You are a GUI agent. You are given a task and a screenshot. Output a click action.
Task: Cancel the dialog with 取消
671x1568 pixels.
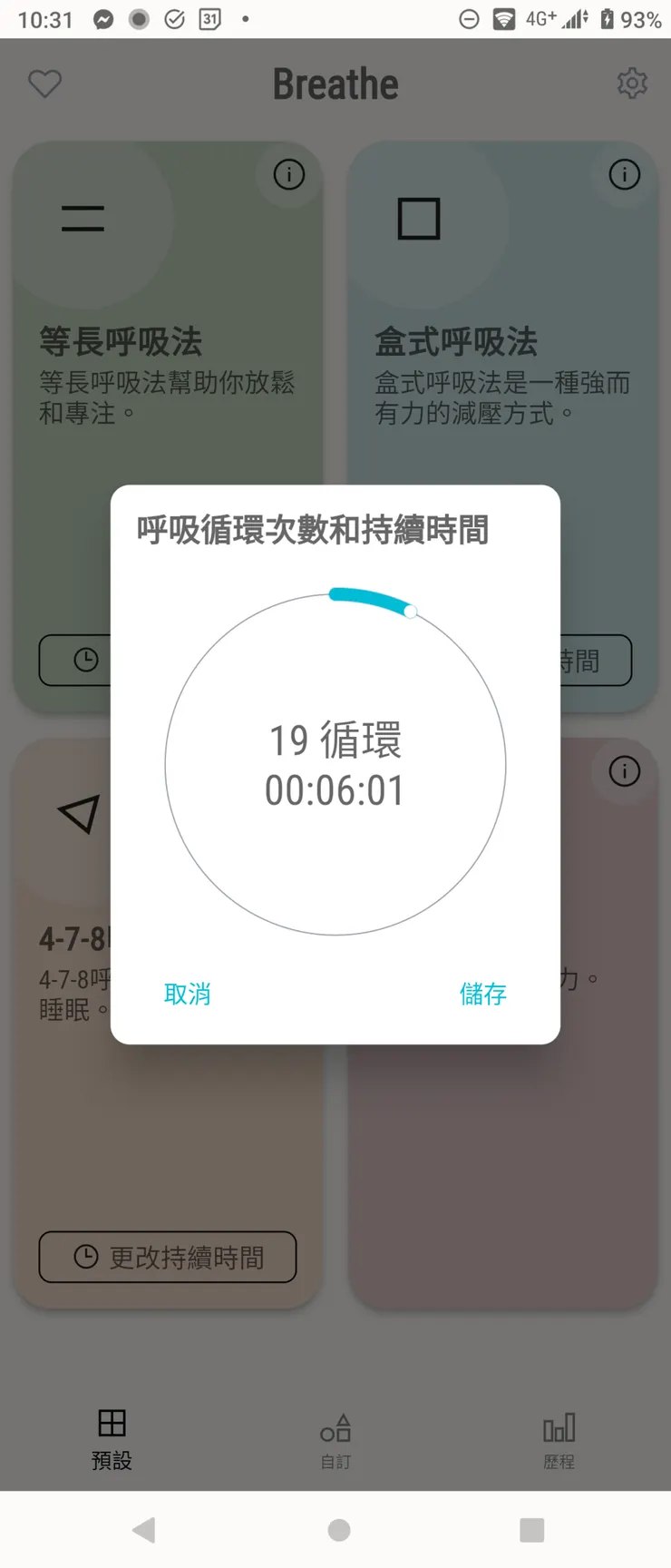pos(187,994)
